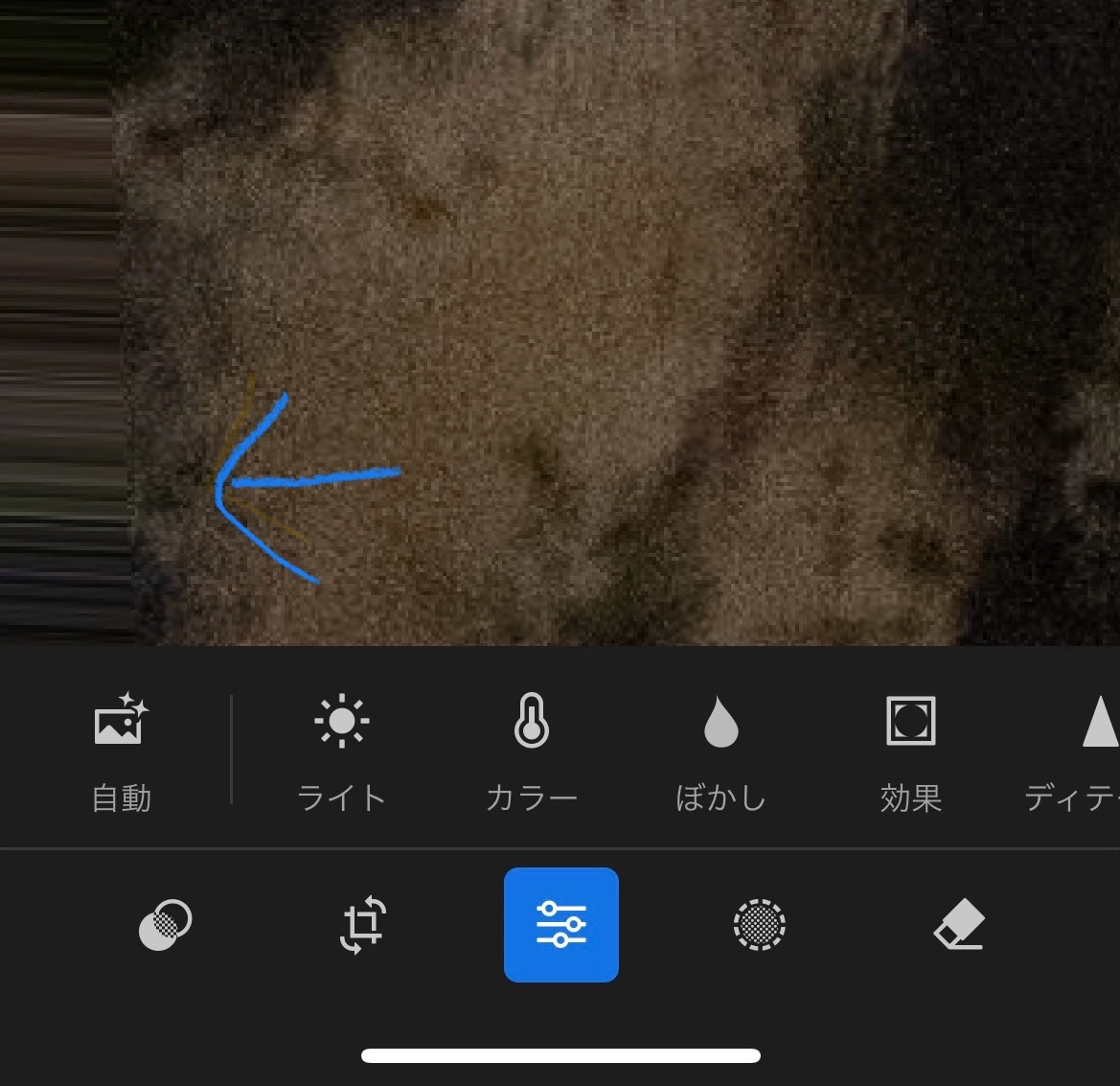Open the カラー color adjustments
Image resolution: width=1120 pixels, height=1086 pixels.
click(531, 751)
